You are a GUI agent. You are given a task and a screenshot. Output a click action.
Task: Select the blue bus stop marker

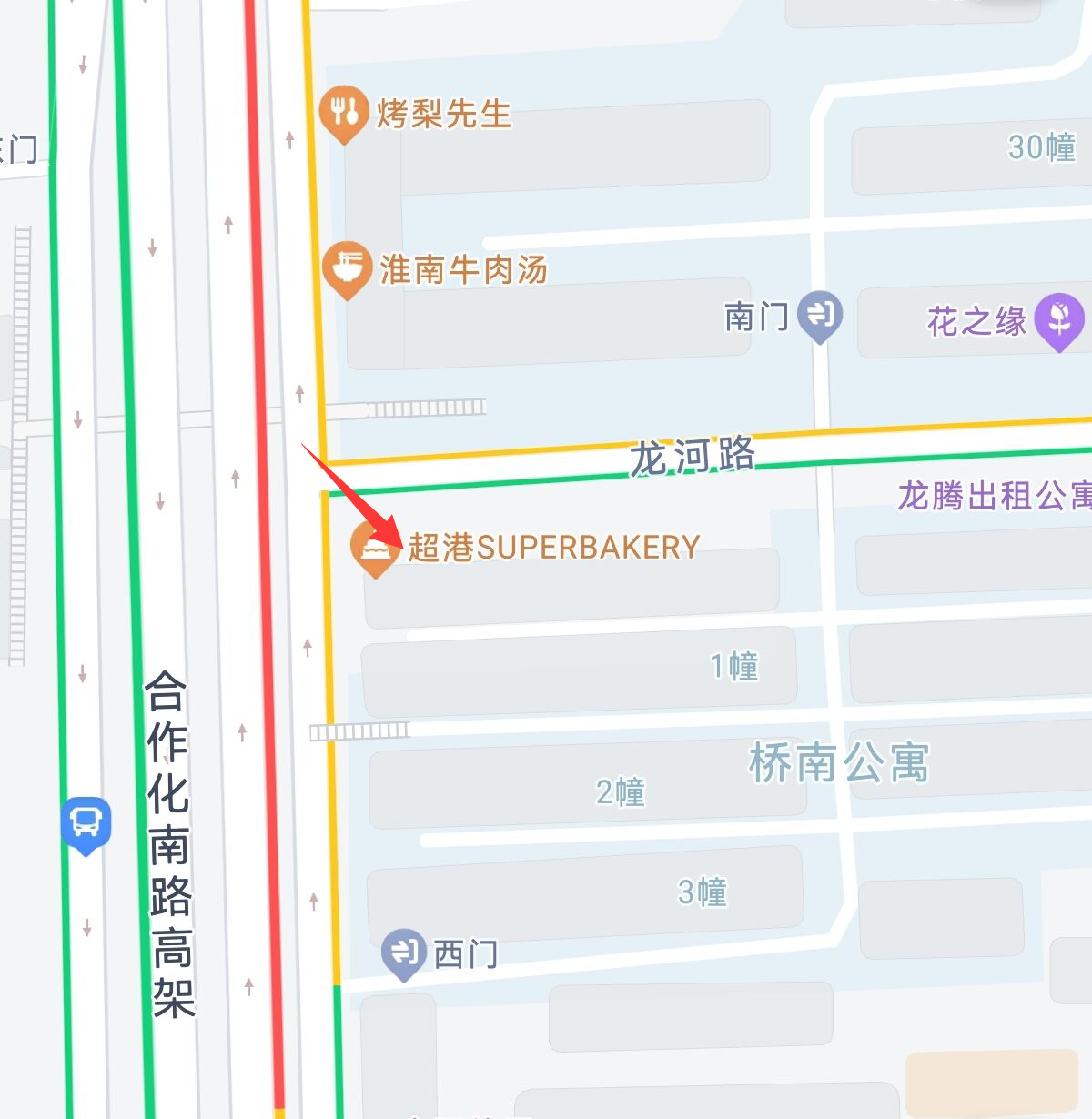coord(86,822)
